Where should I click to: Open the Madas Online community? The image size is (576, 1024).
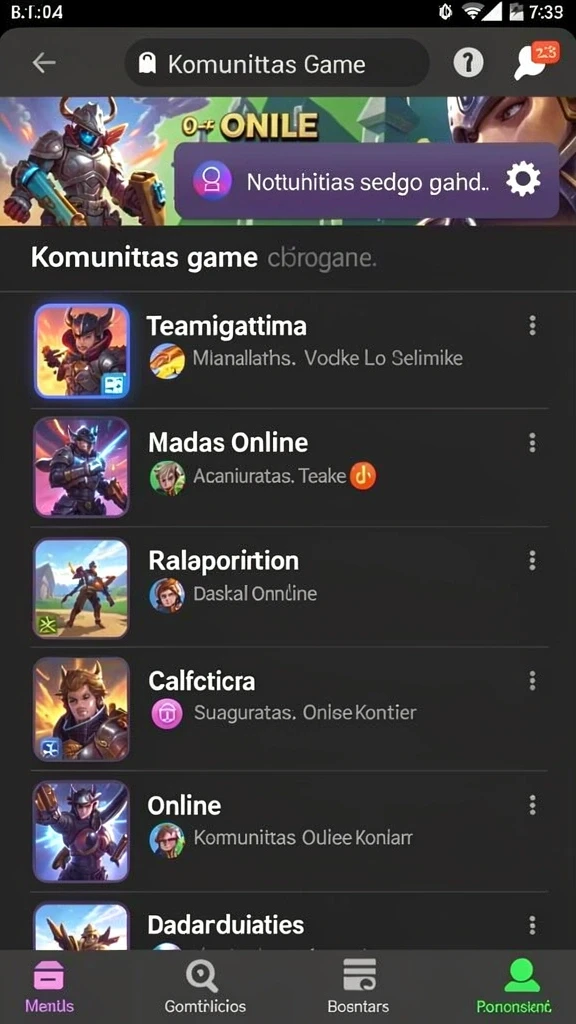coord(289,468)
